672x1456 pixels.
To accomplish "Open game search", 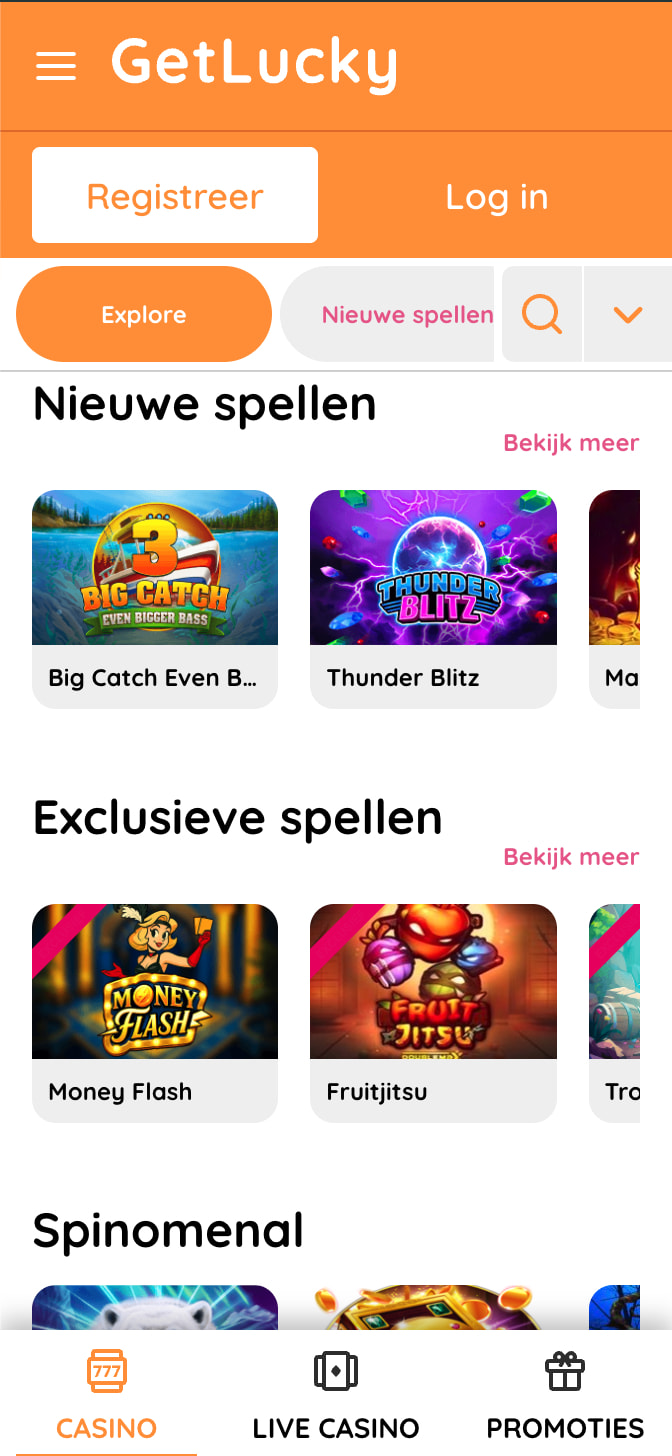I will pos(542,315).
